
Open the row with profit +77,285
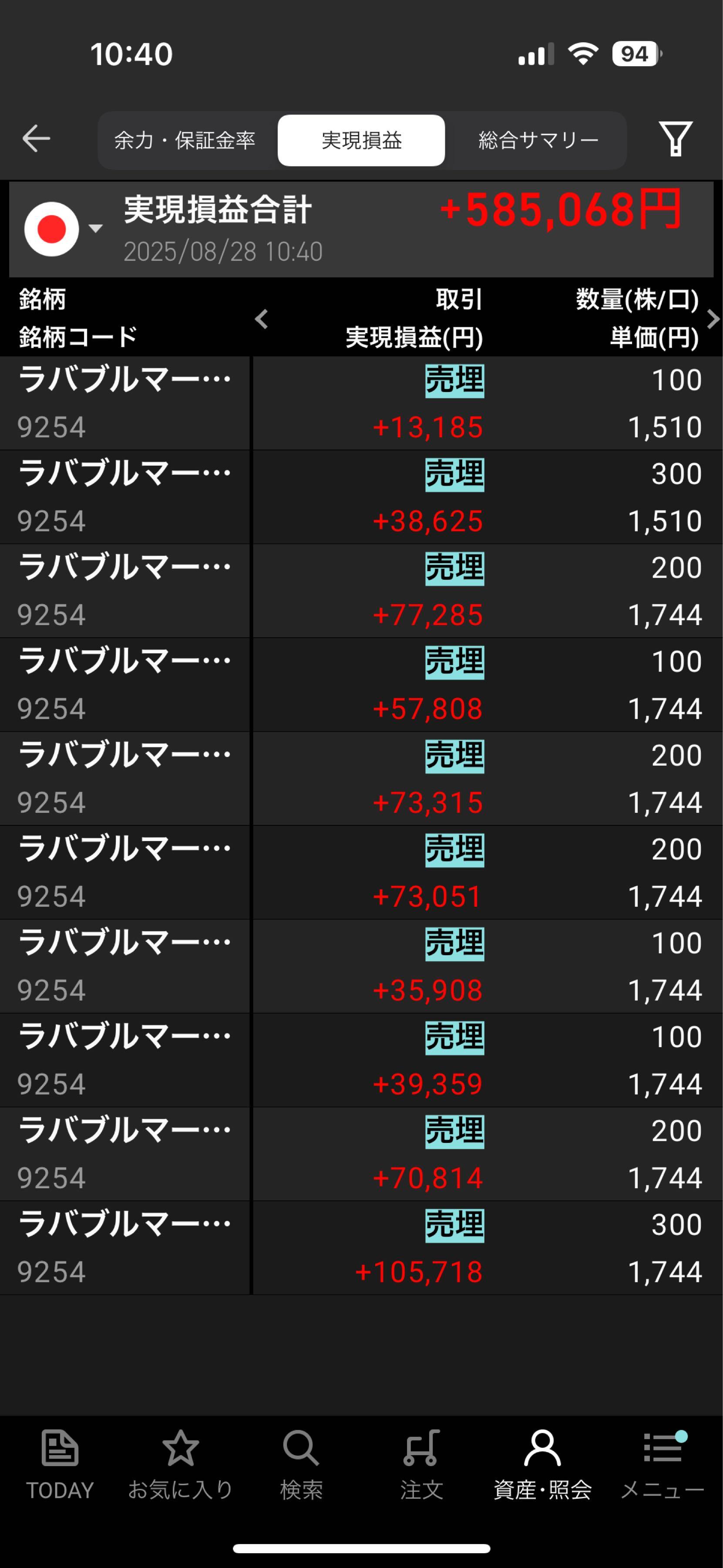(361, 591)
